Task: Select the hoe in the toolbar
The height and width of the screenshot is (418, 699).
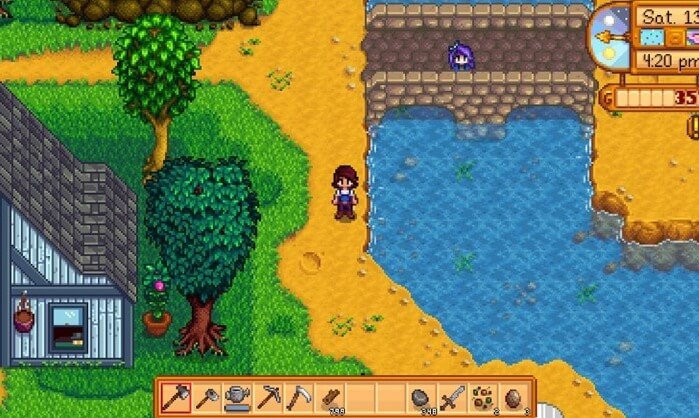Action: (207, 397)
